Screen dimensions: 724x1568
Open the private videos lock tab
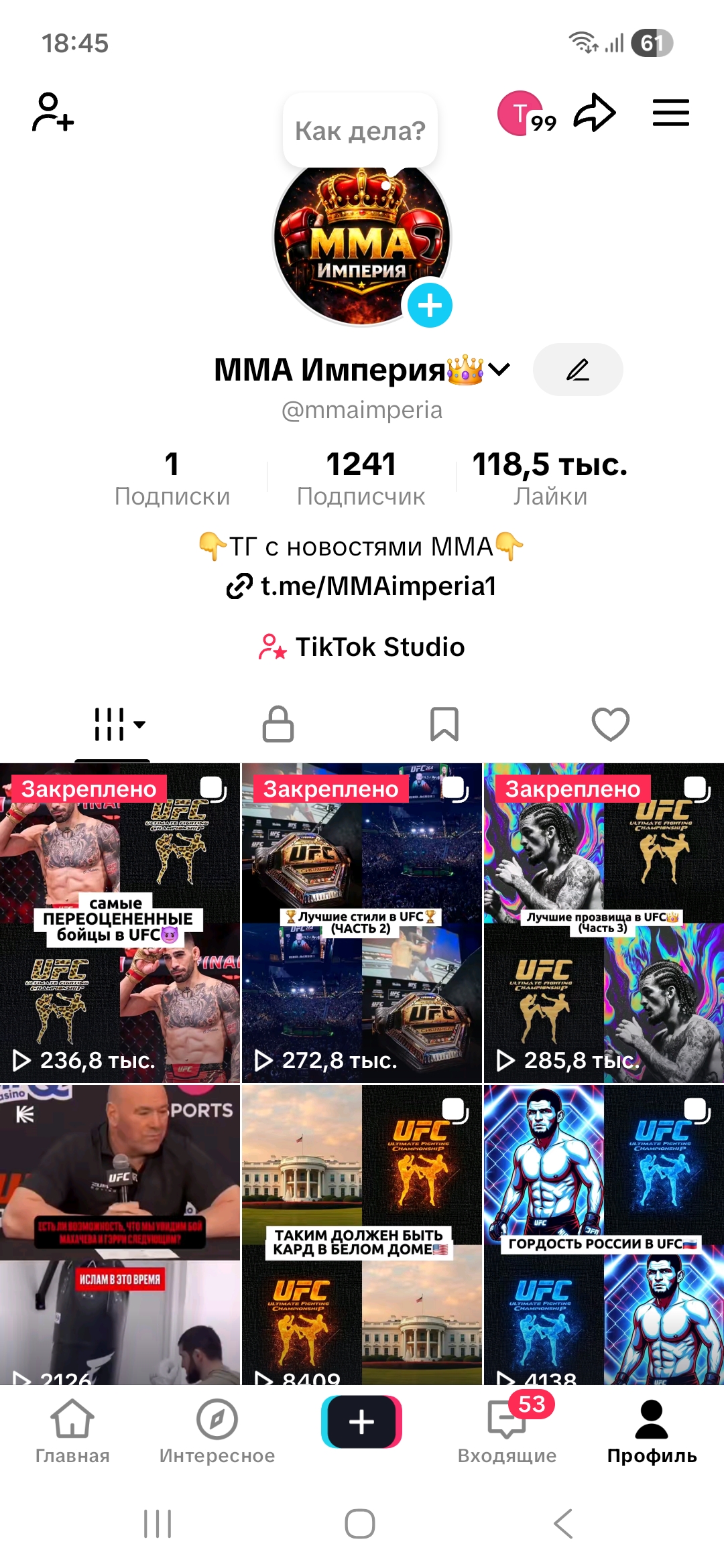(x=278, y=724)
